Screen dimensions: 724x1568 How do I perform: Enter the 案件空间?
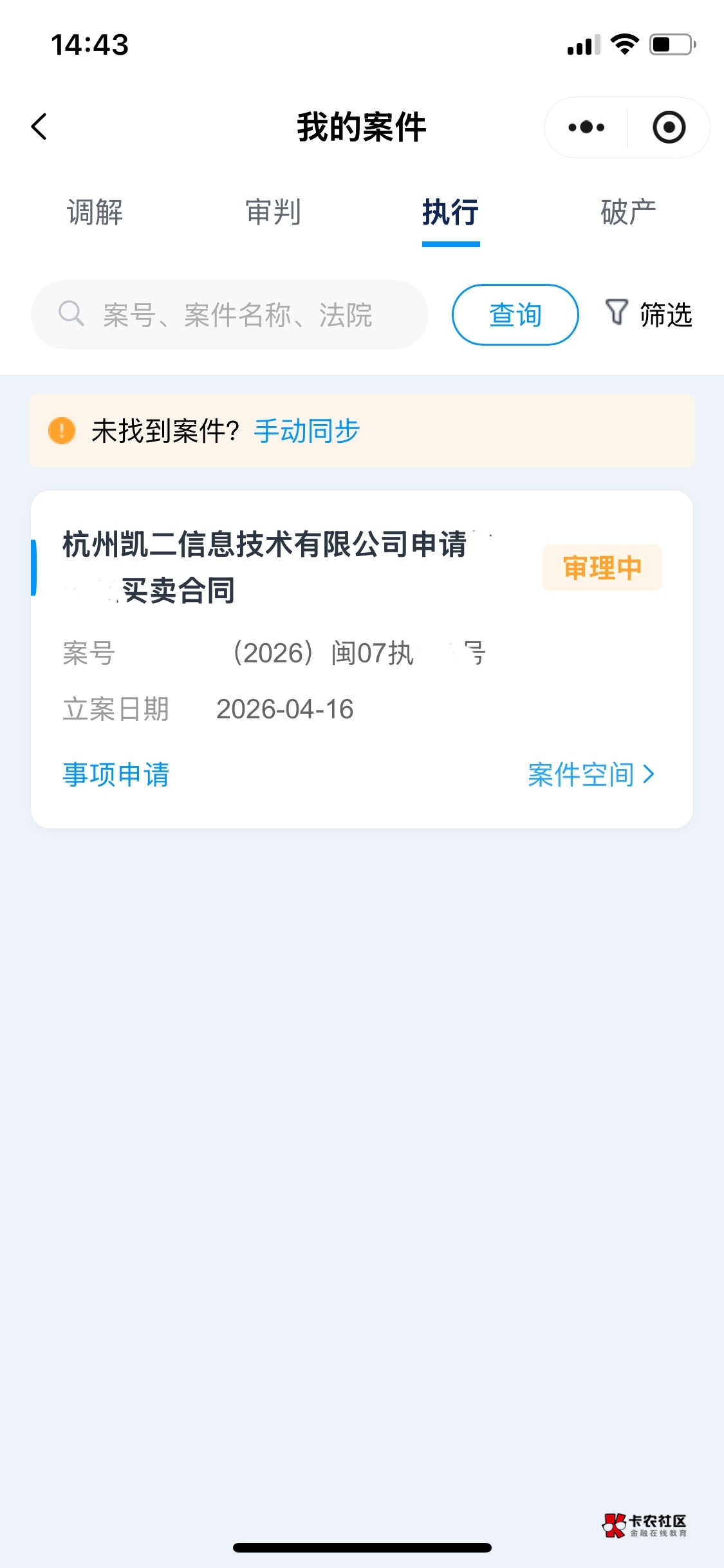pyautogui.click(x=590, y=774)
